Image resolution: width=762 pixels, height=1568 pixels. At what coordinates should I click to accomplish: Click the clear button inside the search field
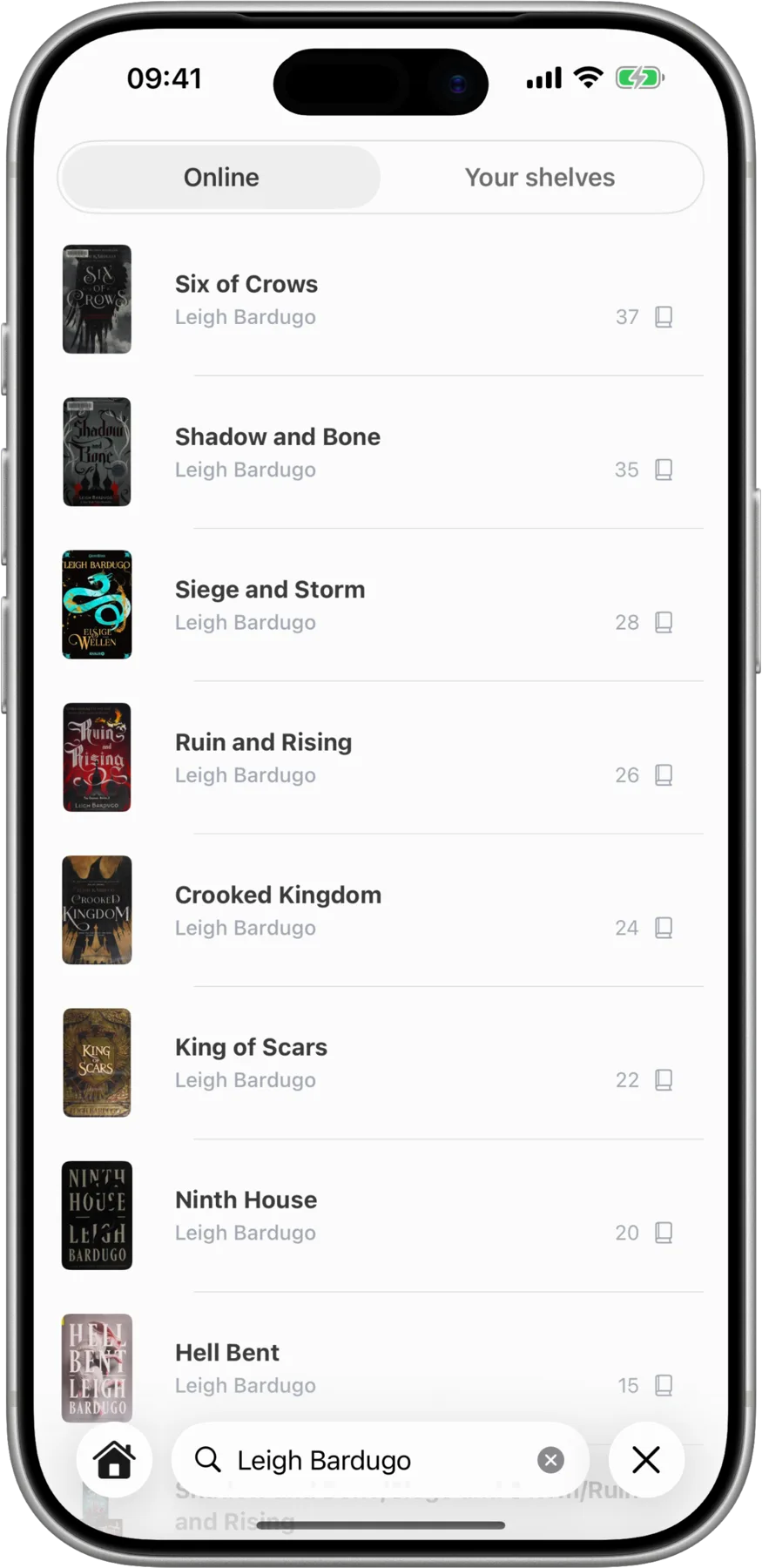point(550,1460)
